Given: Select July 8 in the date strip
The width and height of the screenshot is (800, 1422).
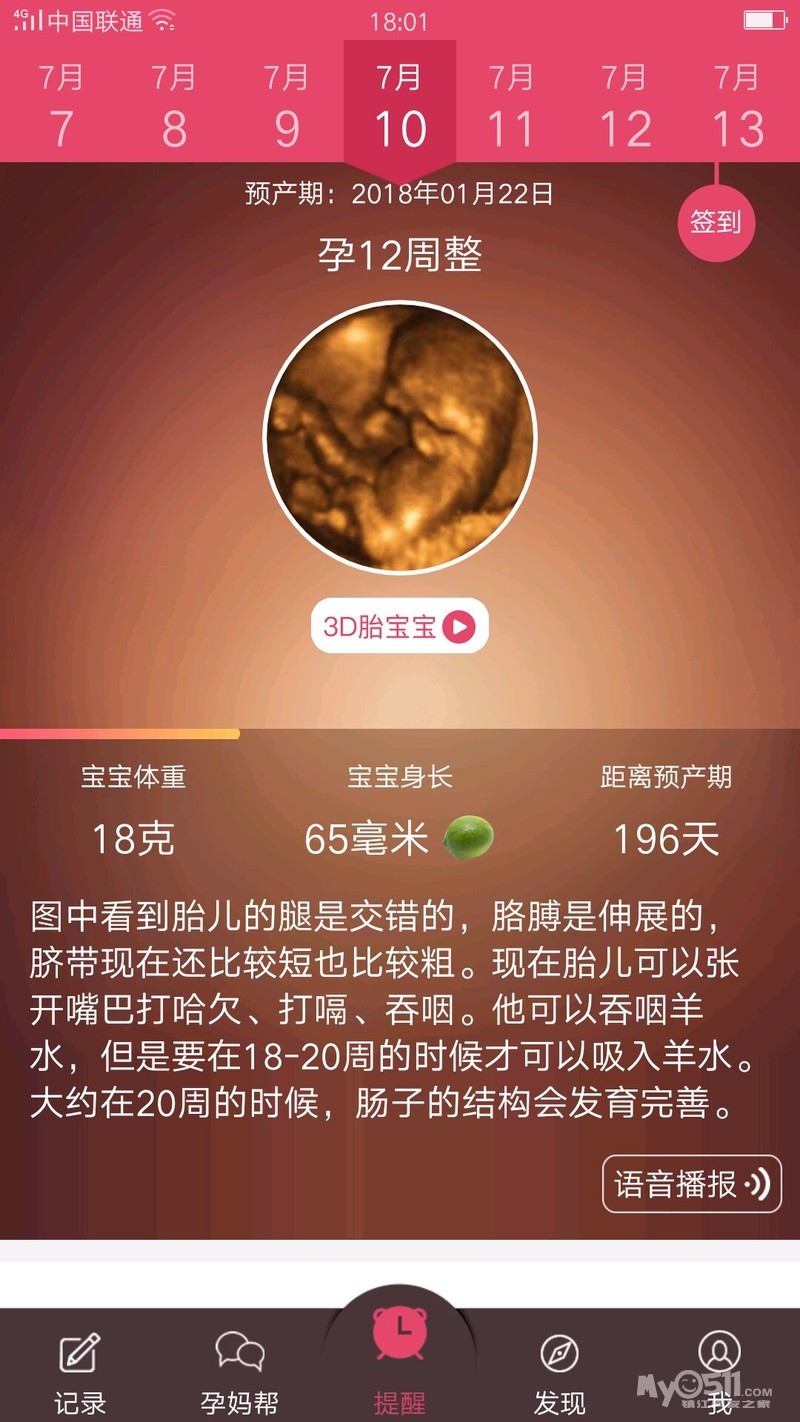Looking at the screenshot, I should pos(174,108).
